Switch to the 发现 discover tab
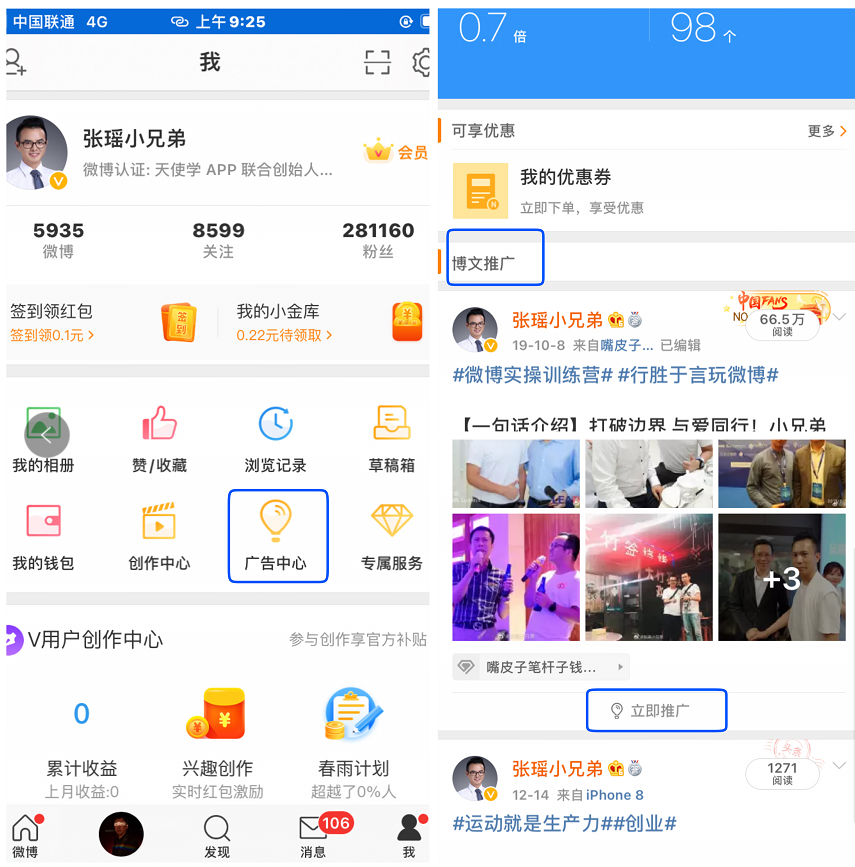 click(216, 836)
